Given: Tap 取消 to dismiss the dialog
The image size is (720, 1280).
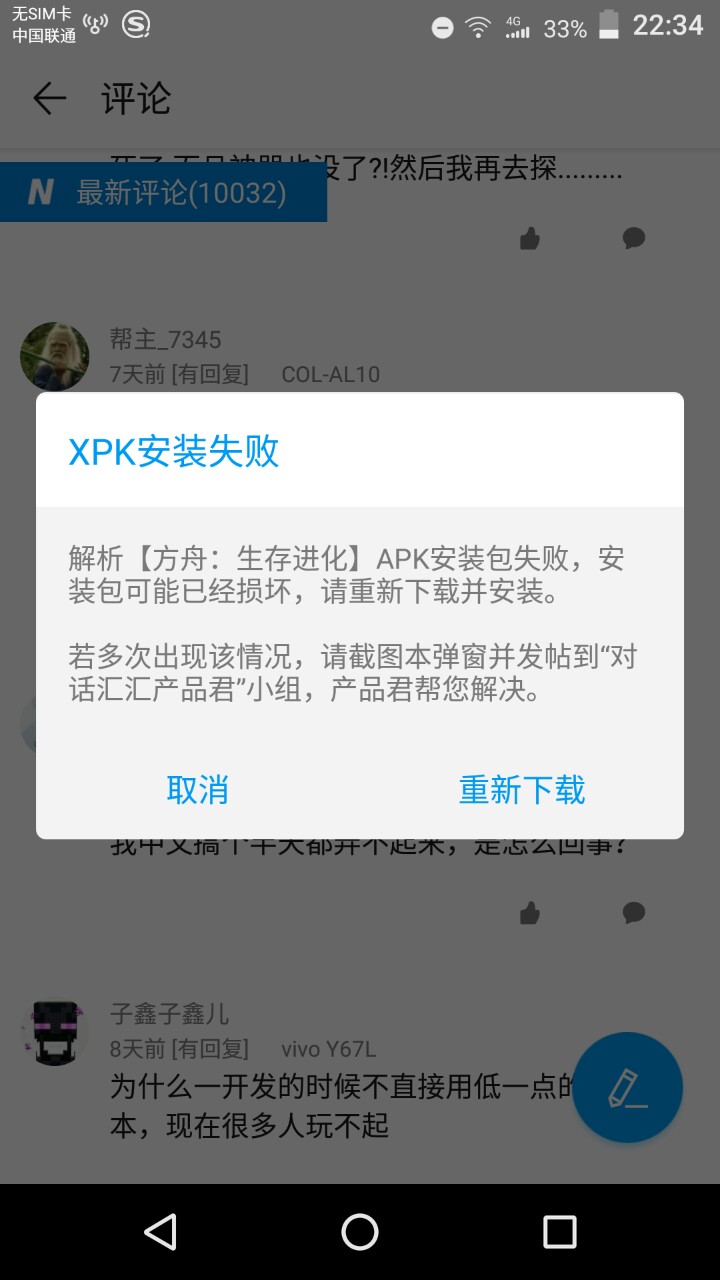Looking at the screenshot, I should click(198, 790).
